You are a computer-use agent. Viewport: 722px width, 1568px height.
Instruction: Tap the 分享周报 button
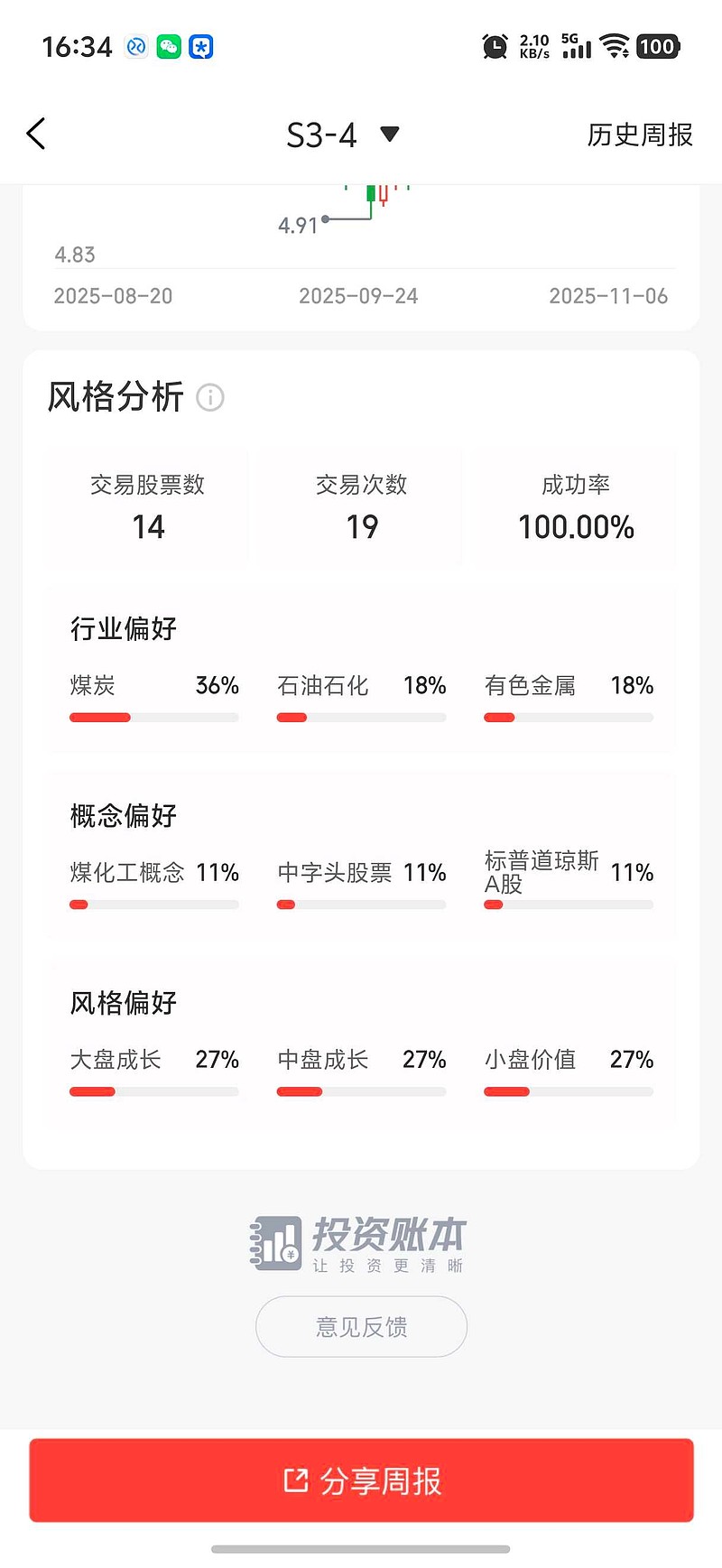pos(361,1480)
